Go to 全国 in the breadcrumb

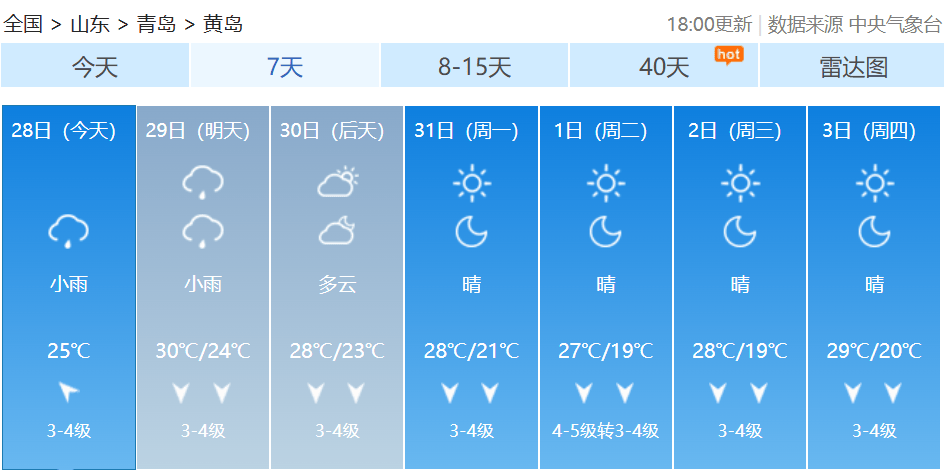point(23,25)
